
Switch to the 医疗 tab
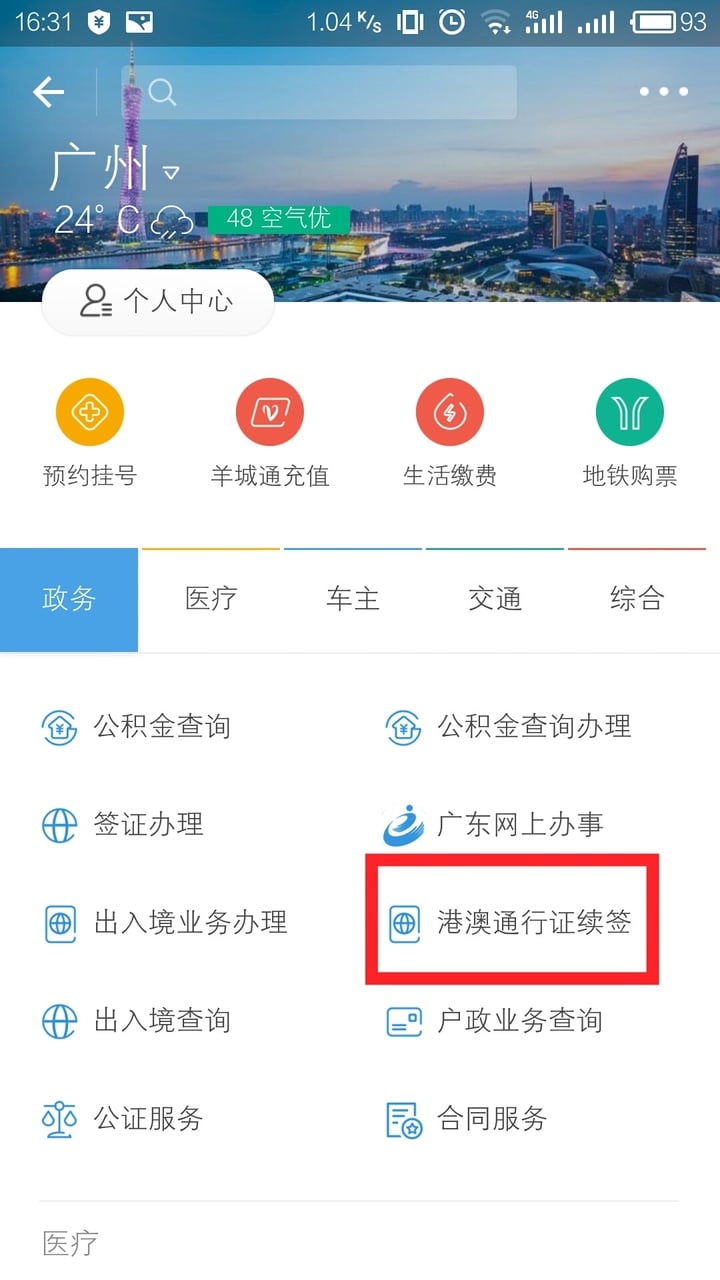coord(211,599)
